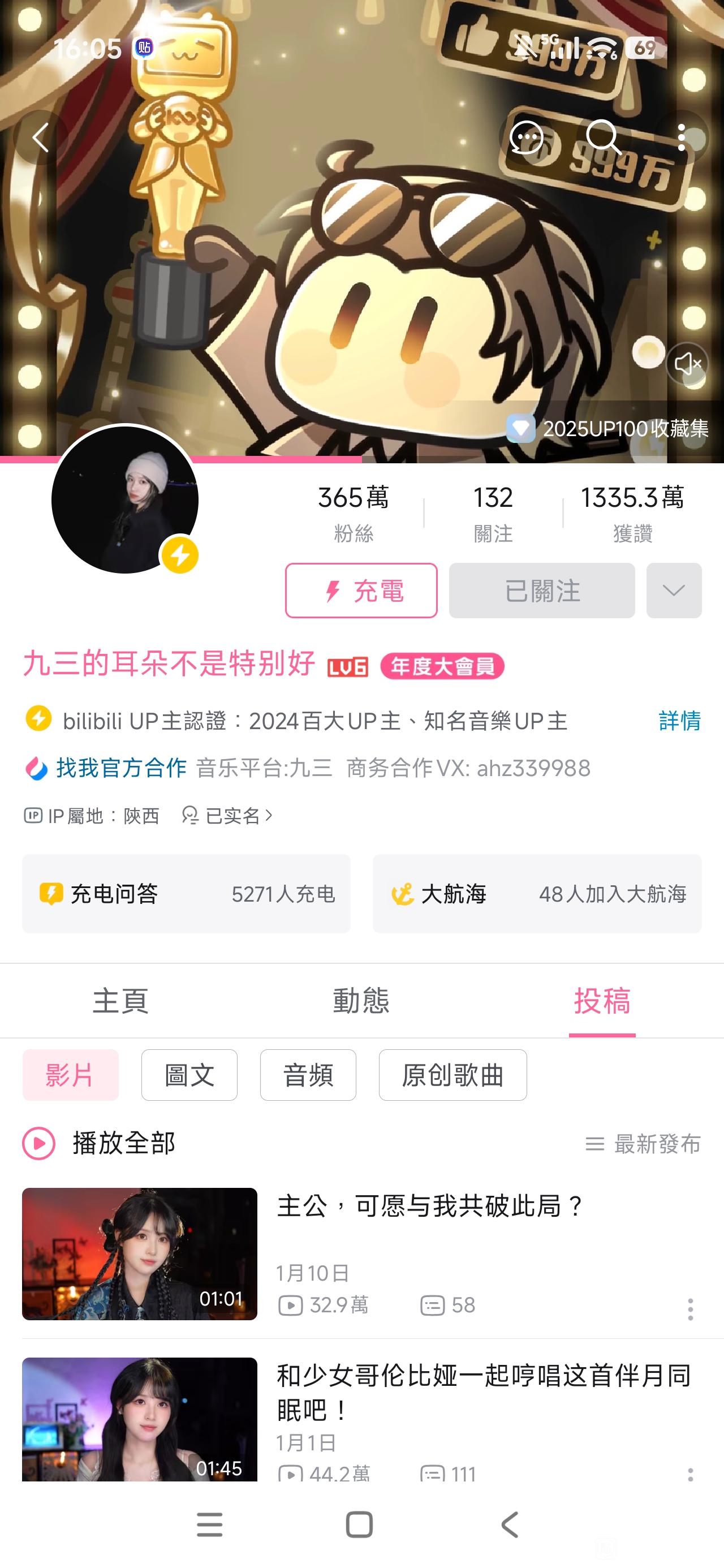Viewport: 724px width, 1568px height.
Task: Open the 大航海 card
Action: point(536,894)
